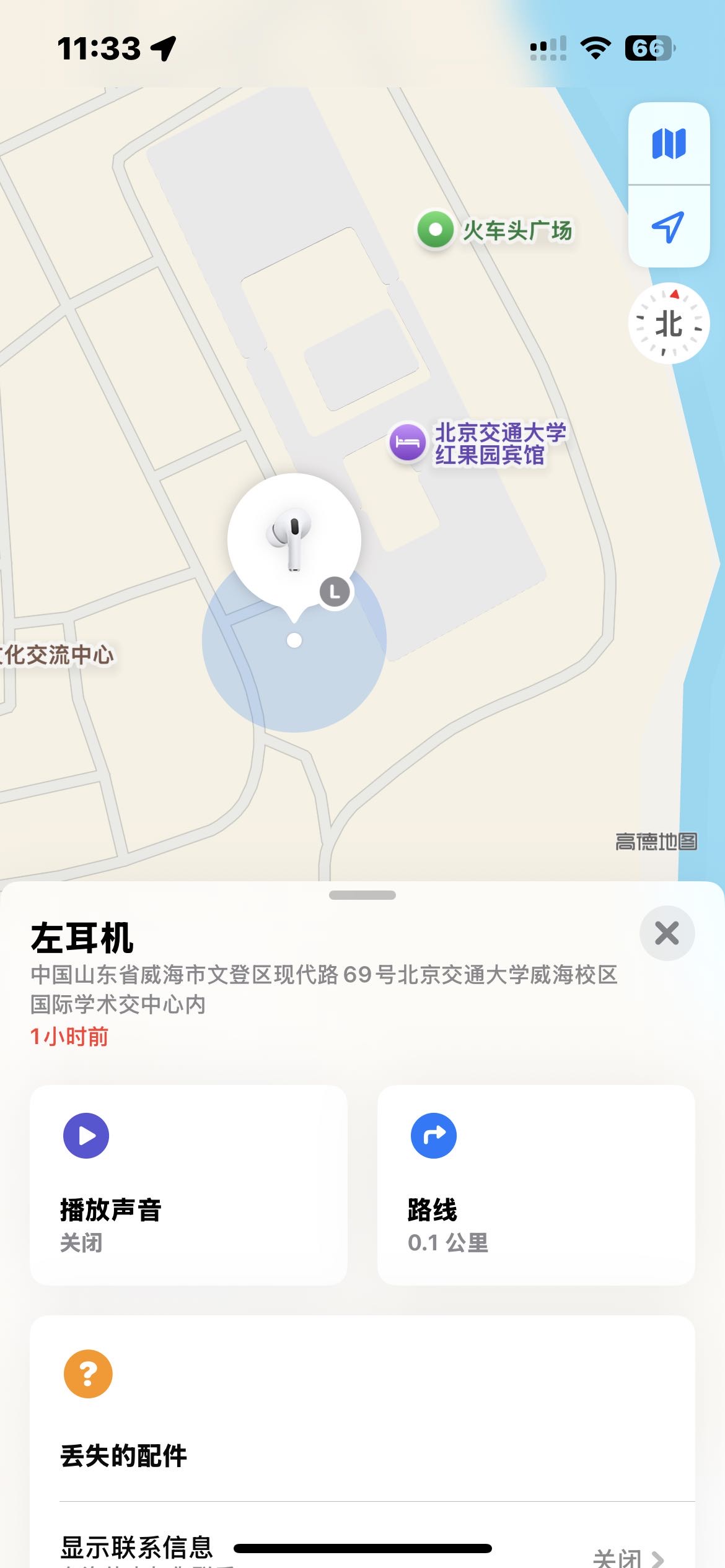Tap the 火车头广场 map marker
This screenshot has width=725, height=1568.
click(x=436, y=230)
